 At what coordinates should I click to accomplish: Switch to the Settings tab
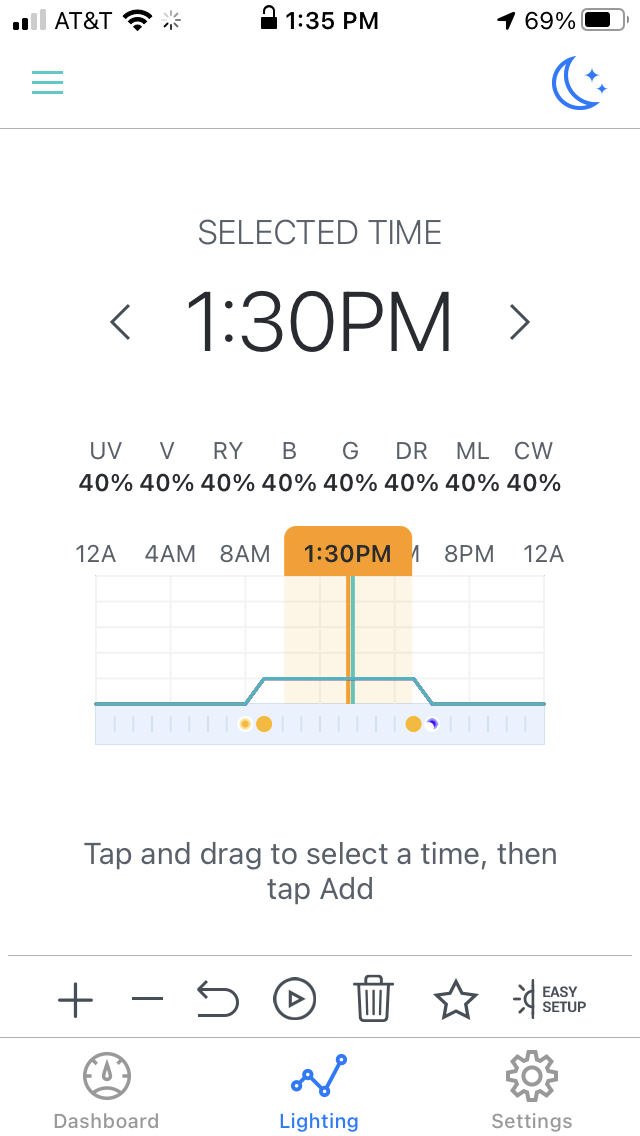coord(531,1091)
